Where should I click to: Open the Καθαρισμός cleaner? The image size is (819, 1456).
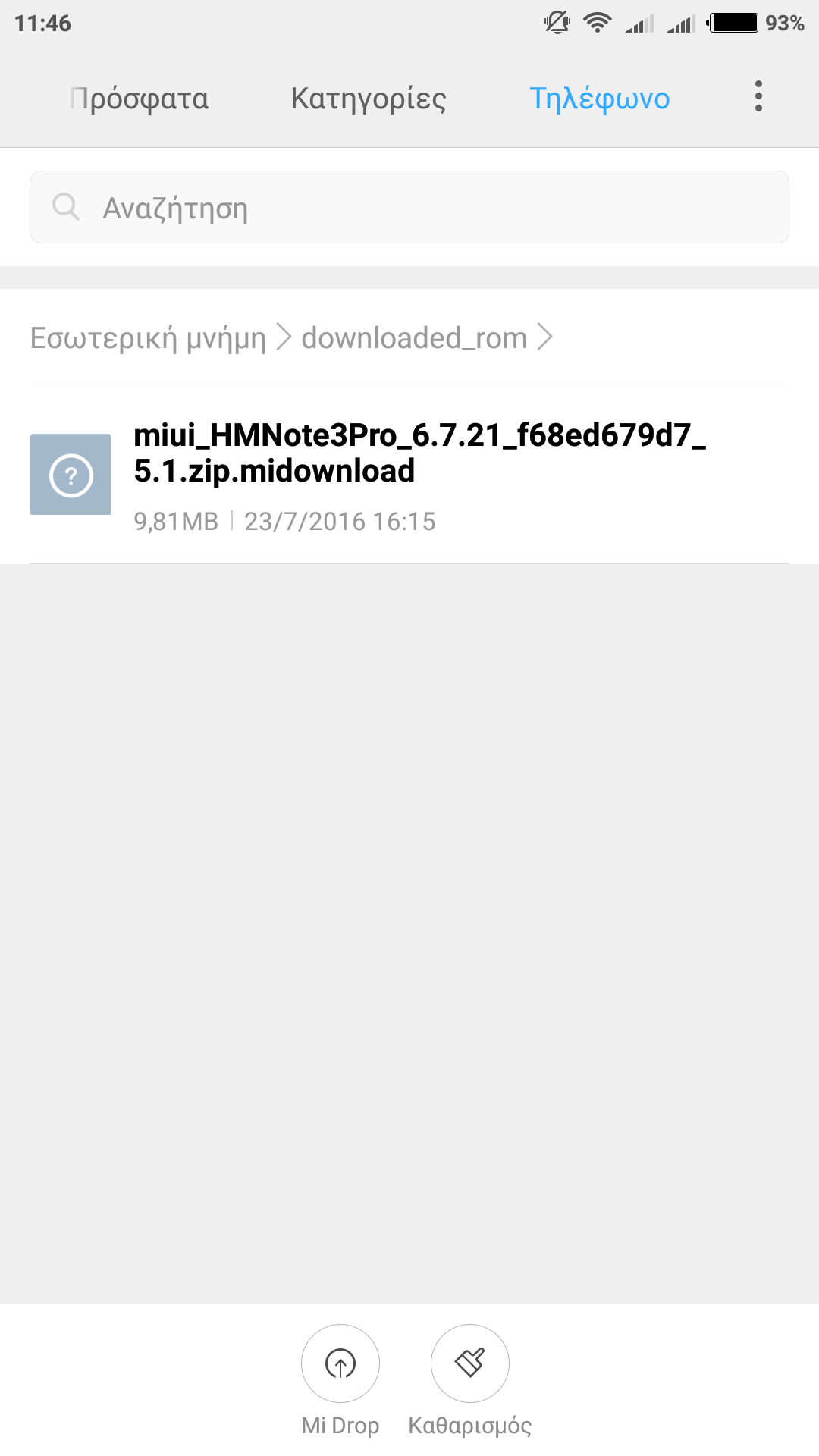469,1363
